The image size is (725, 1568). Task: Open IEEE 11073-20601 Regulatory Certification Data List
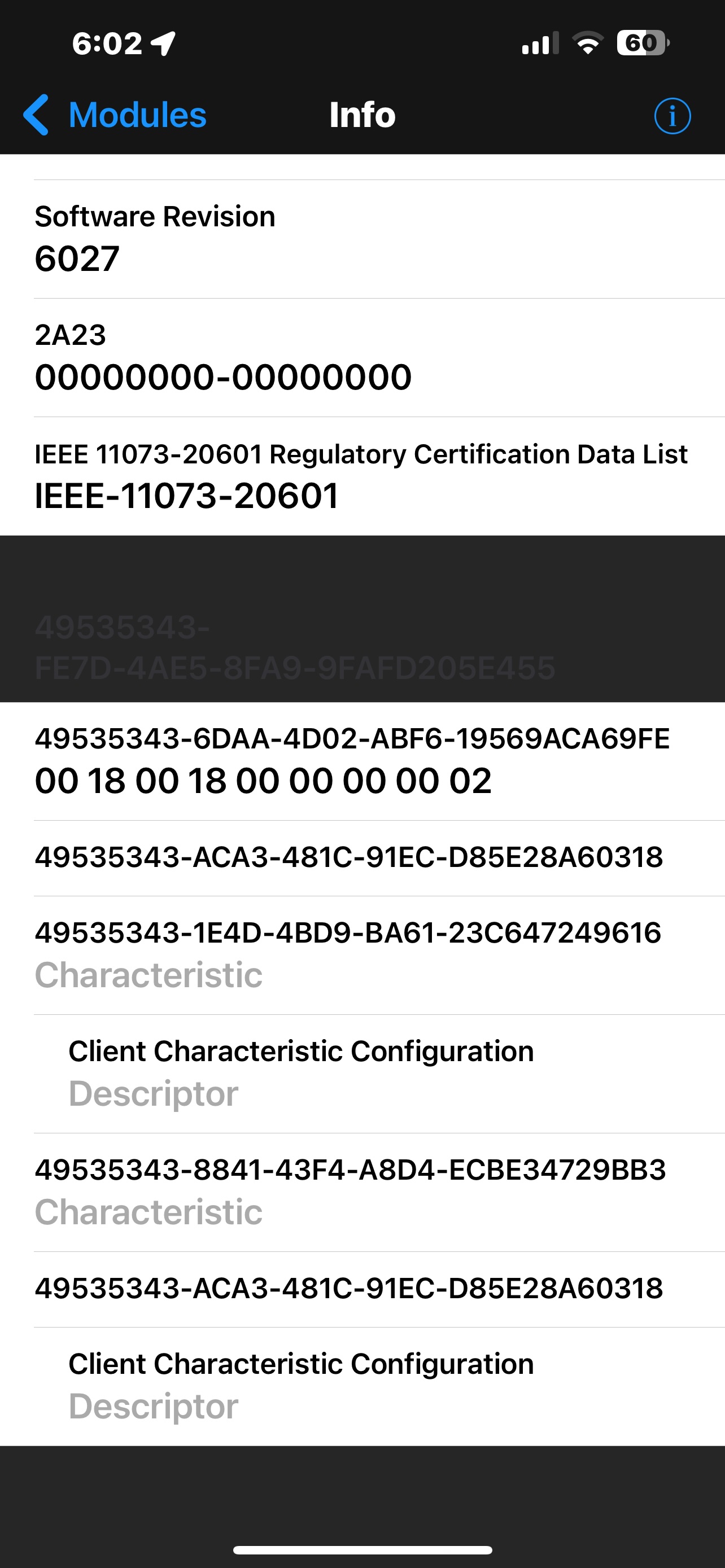click(x=362, y=476)
